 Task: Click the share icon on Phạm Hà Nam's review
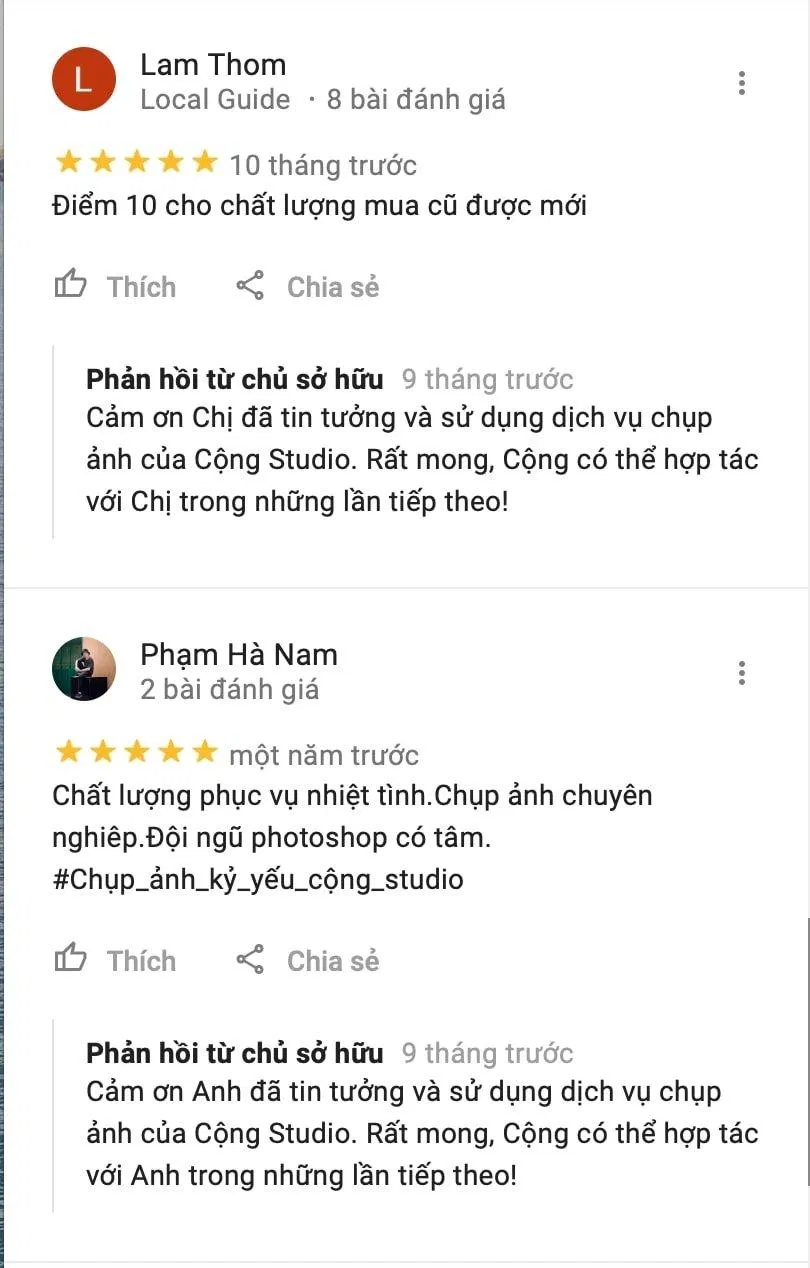(x=254, y=960)
